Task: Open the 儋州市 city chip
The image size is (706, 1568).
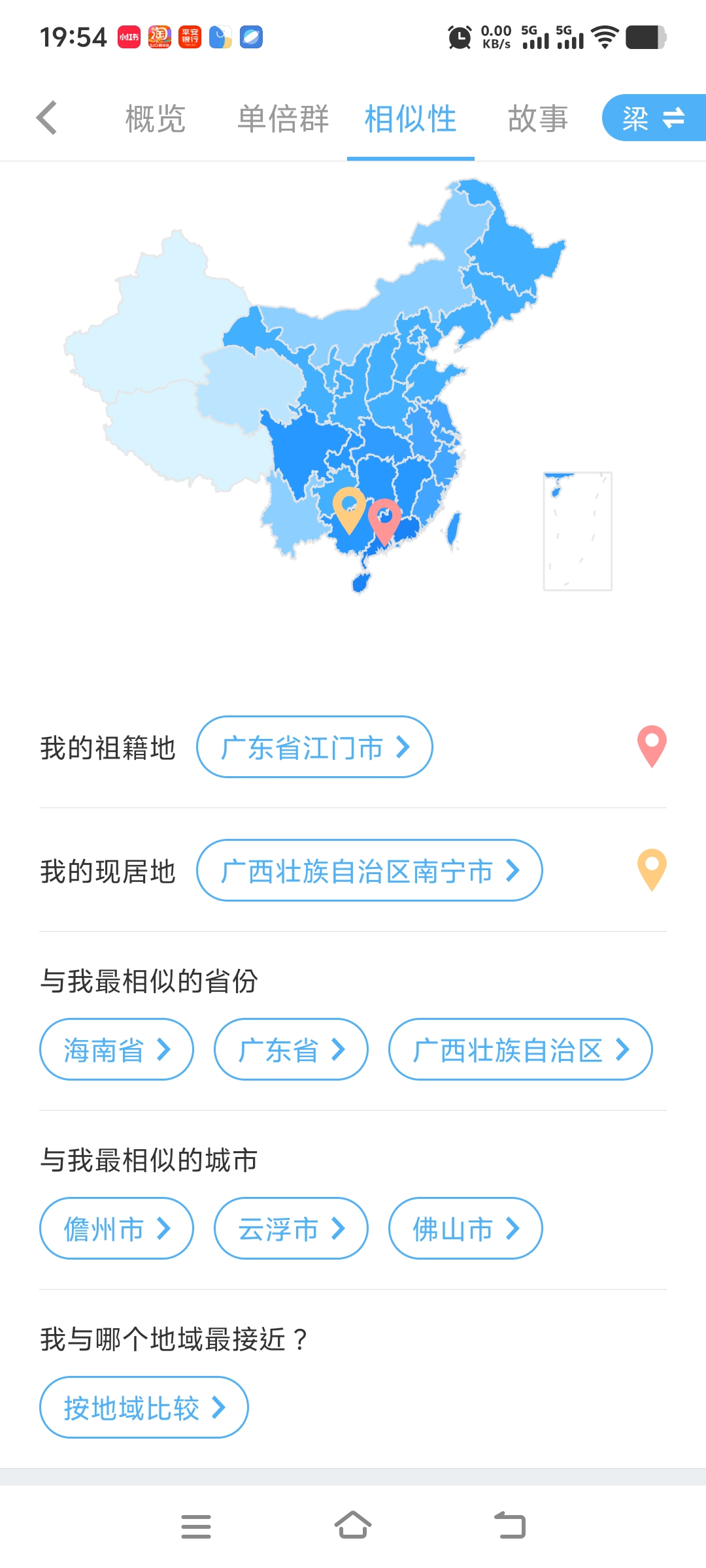Action: (x=116, y=1228)
